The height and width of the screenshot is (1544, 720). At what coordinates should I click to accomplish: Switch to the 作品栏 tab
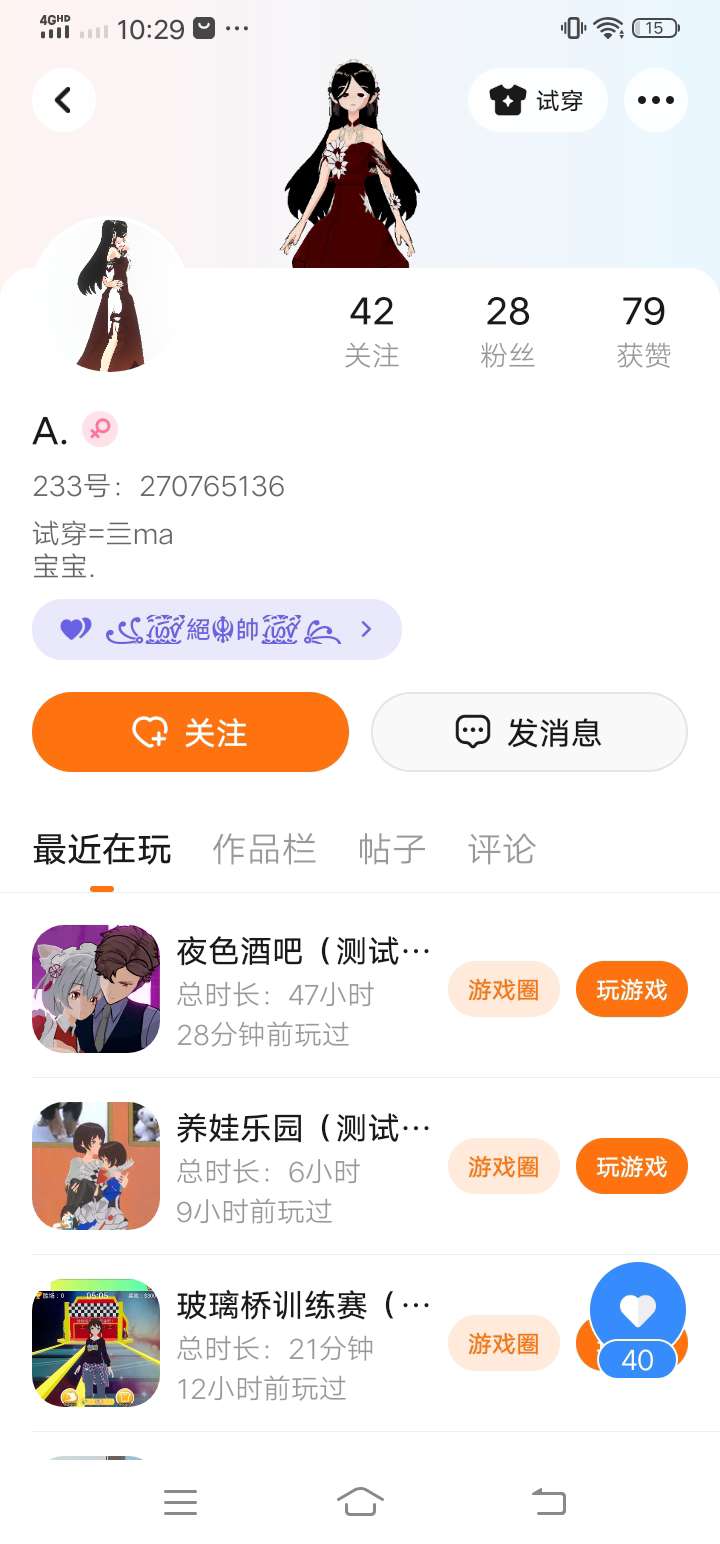click(x=264, y=849)
